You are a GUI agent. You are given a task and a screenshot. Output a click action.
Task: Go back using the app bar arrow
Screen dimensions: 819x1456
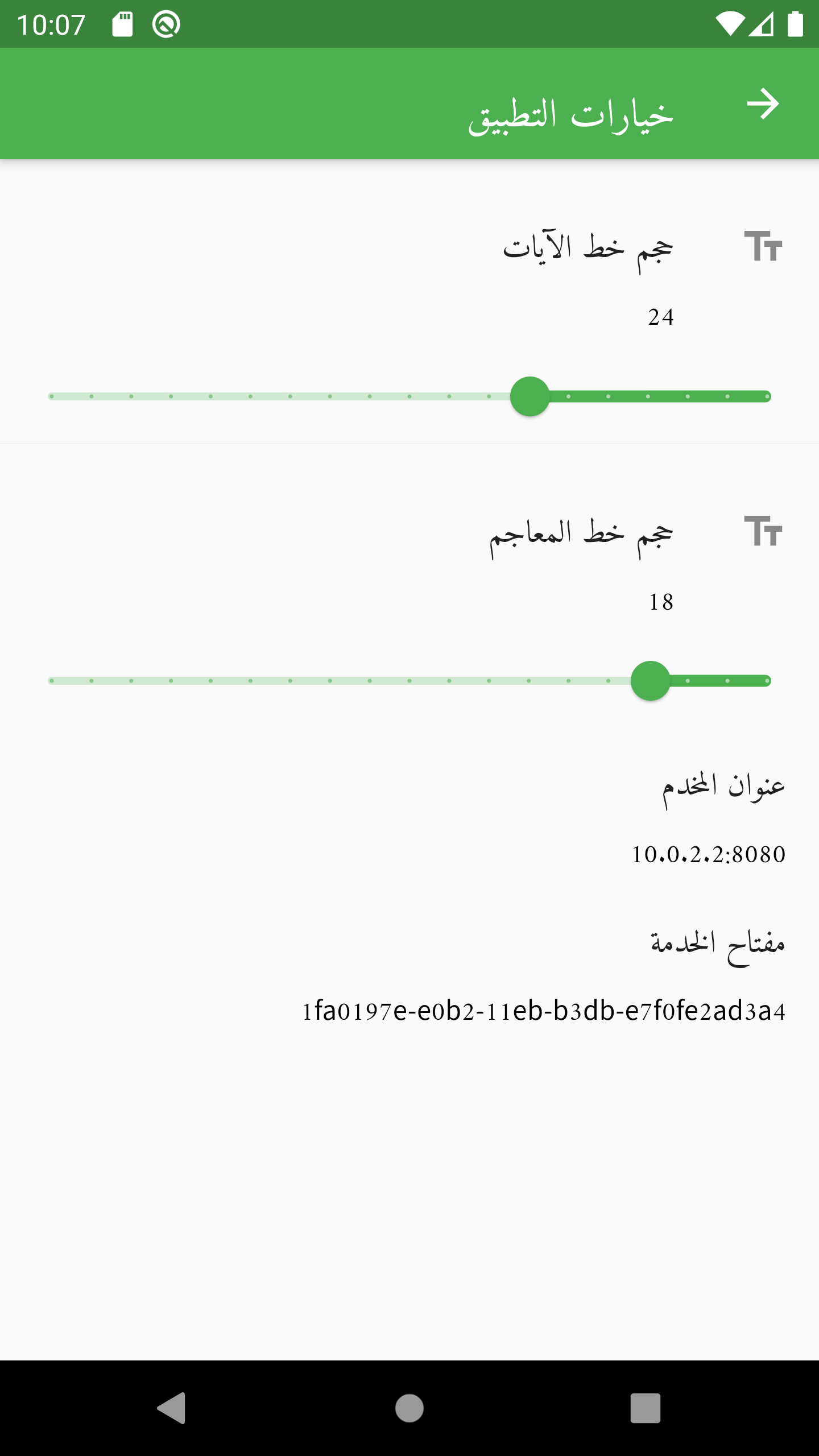763,104
